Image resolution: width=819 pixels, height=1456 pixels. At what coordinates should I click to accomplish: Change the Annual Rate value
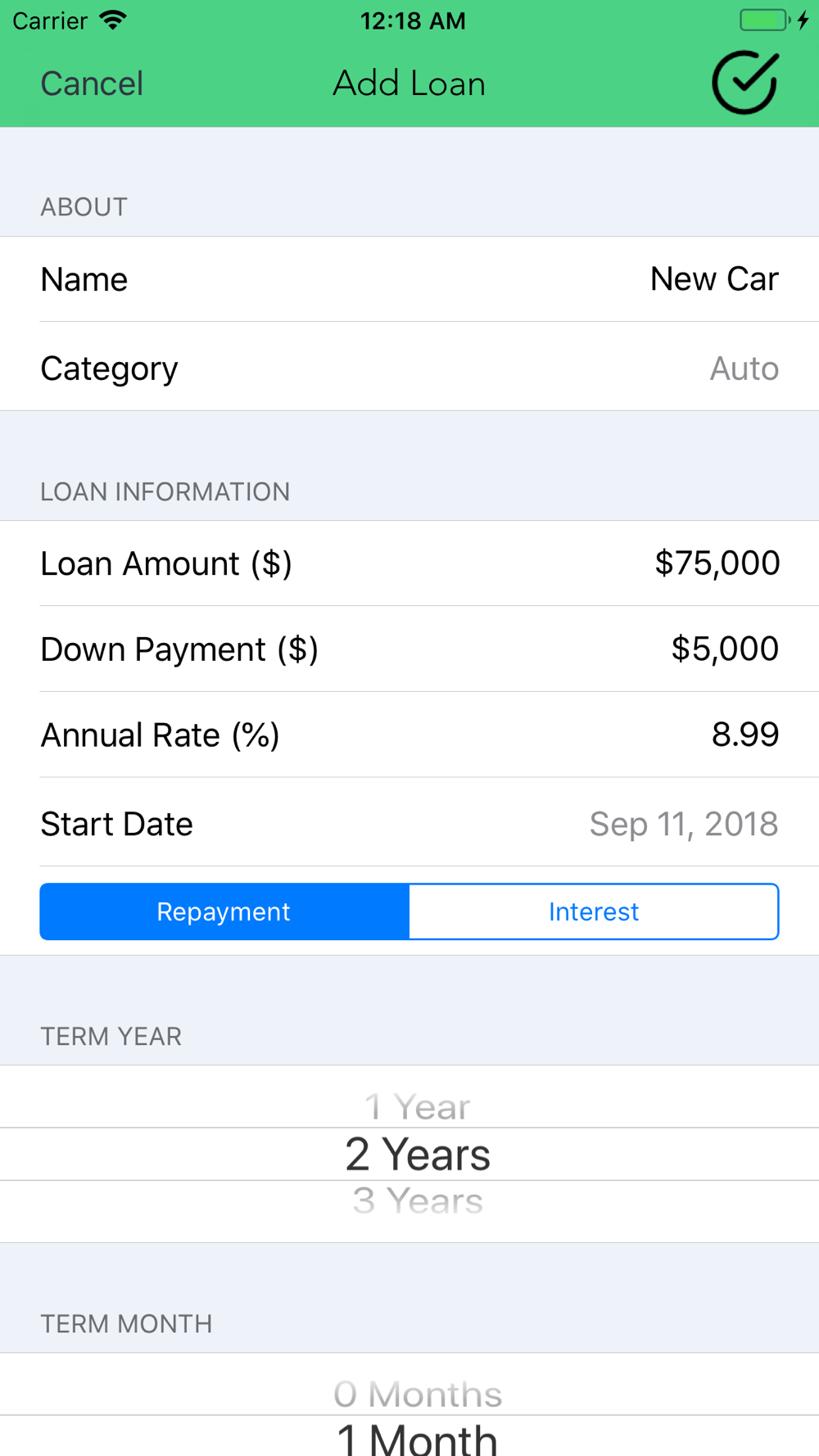point(409,735)
